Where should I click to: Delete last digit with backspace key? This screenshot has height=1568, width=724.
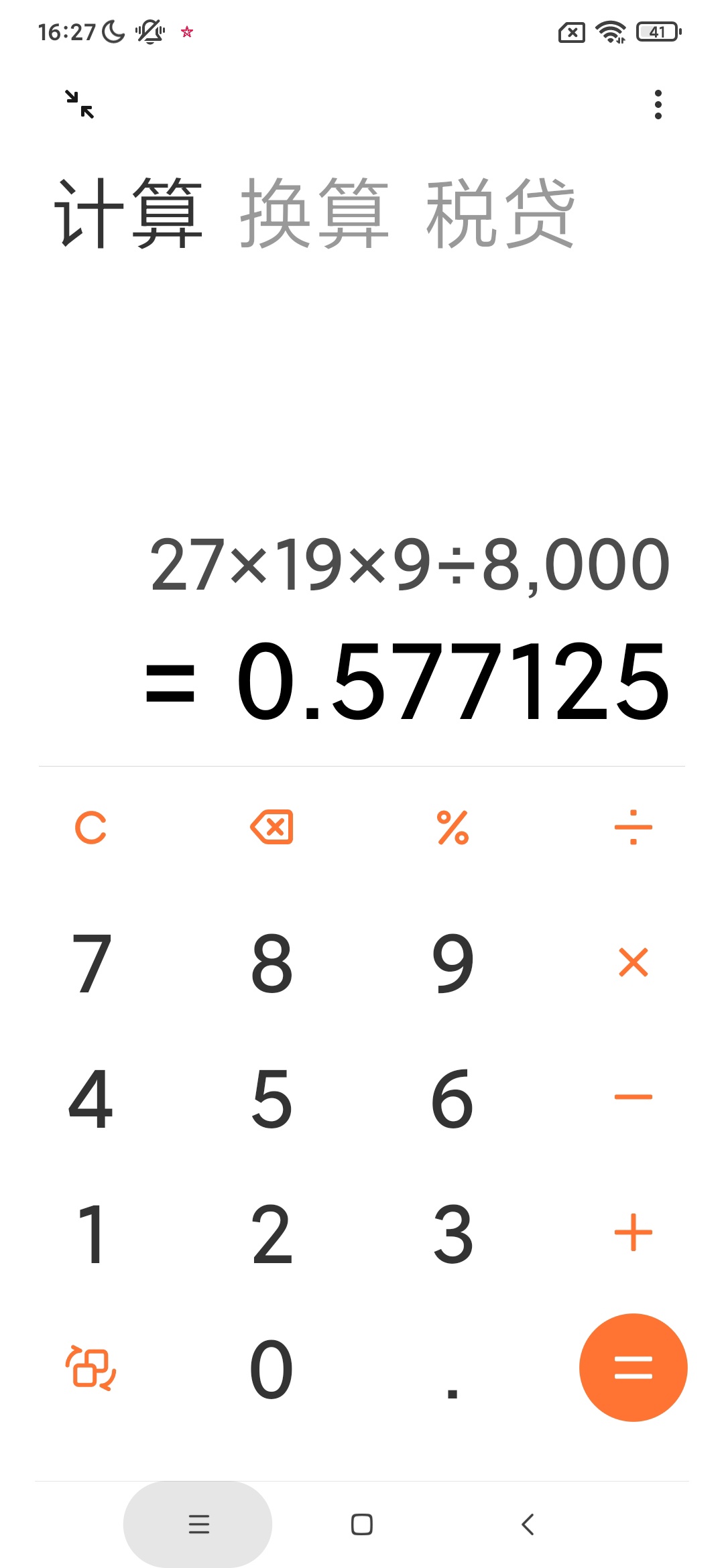pyautogui.click(x=271, y=828)
